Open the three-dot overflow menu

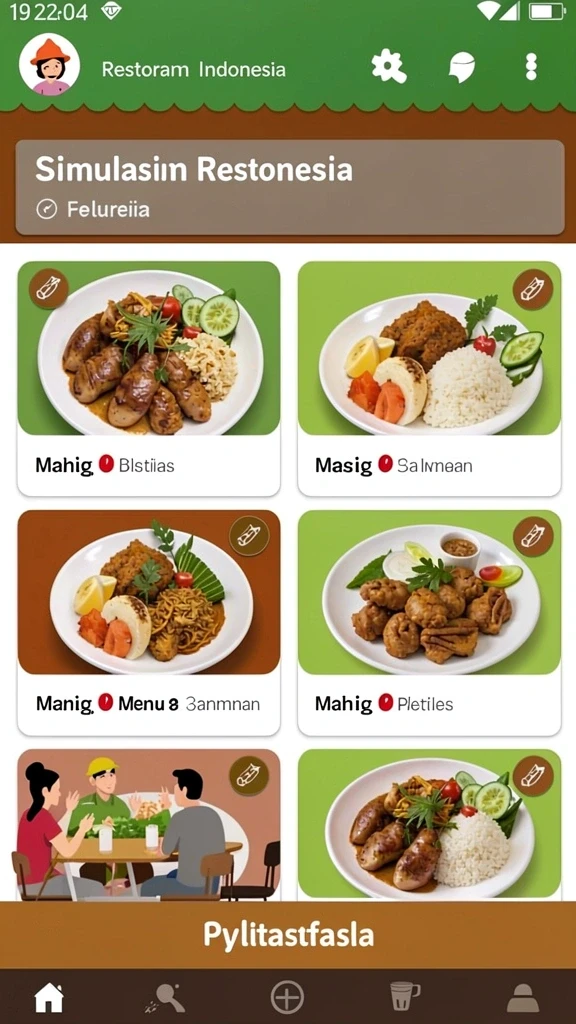[x=531, y=67]
